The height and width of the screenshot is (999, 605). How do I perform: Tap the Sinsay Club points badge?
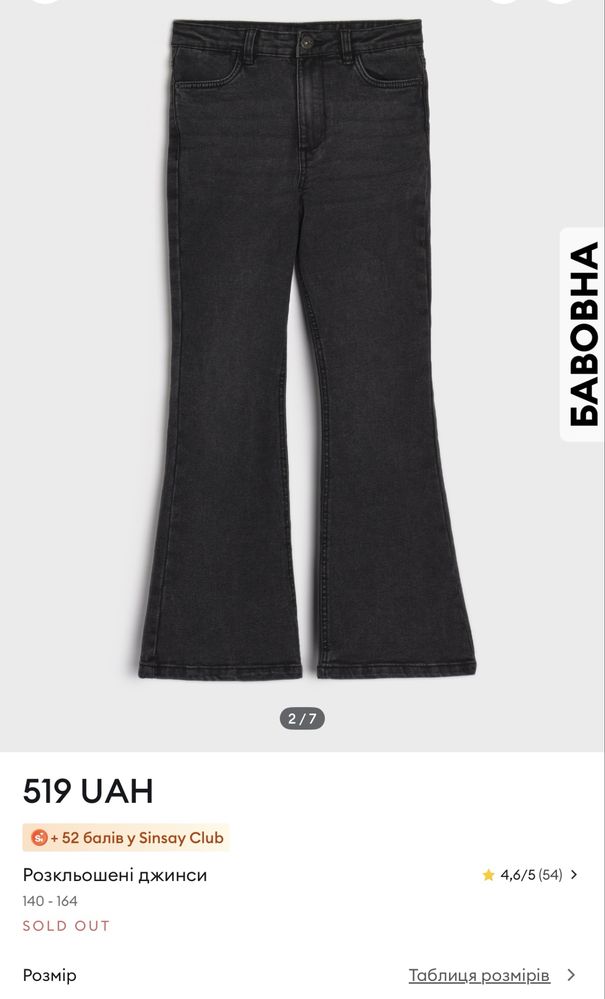pyautogui.click(x=127, y=837)
